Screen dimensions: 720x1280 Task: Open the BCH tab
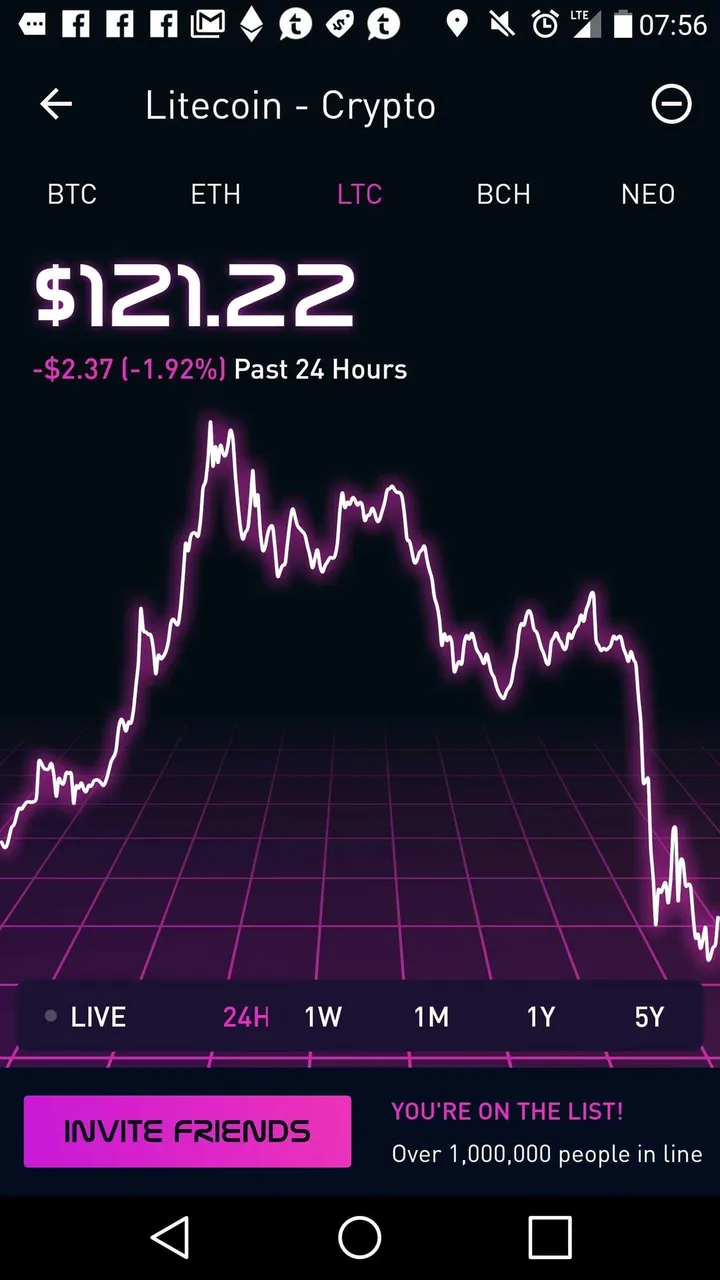[x=503, y=194]
